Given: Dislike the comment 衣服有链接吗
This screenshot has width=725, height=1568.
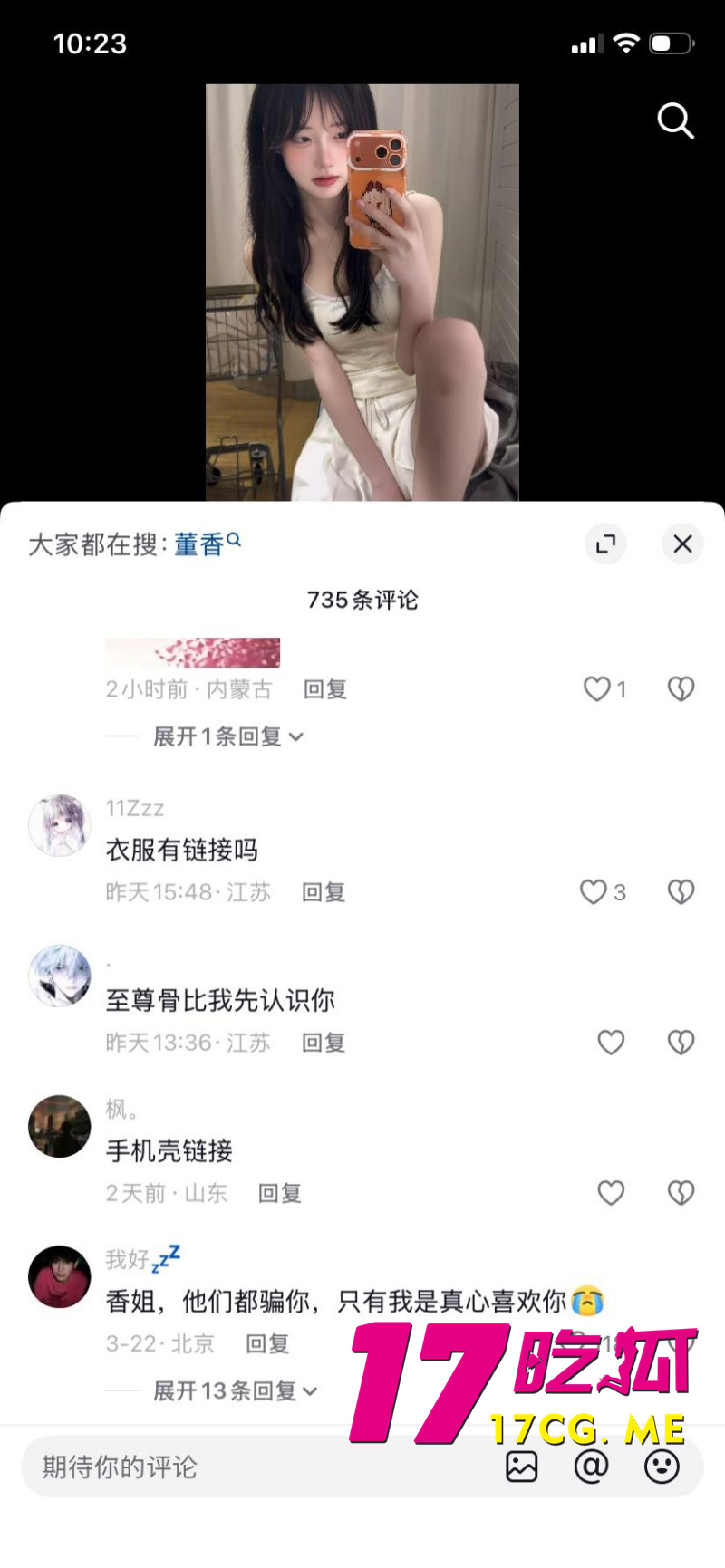Looking at the screenshot, I should [x=681, y=891].
